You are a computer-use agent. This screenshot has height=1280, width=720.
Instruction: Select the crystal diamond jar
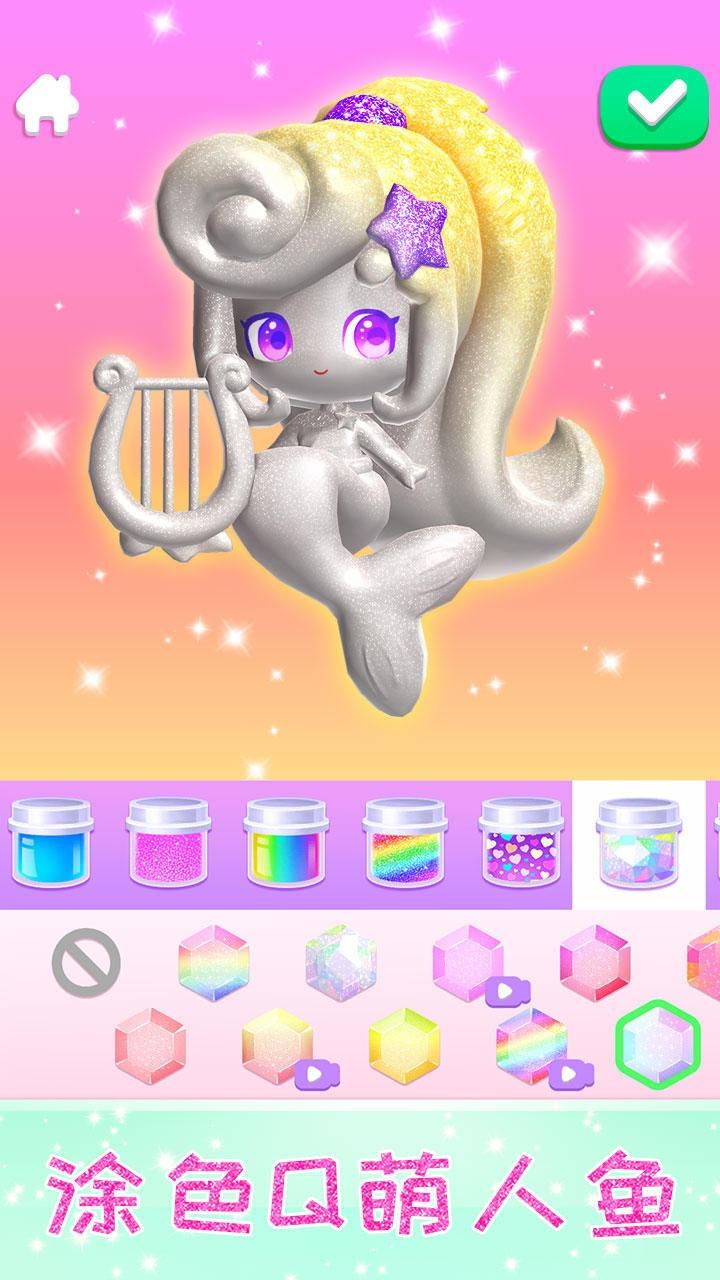(x=637, y=843)
